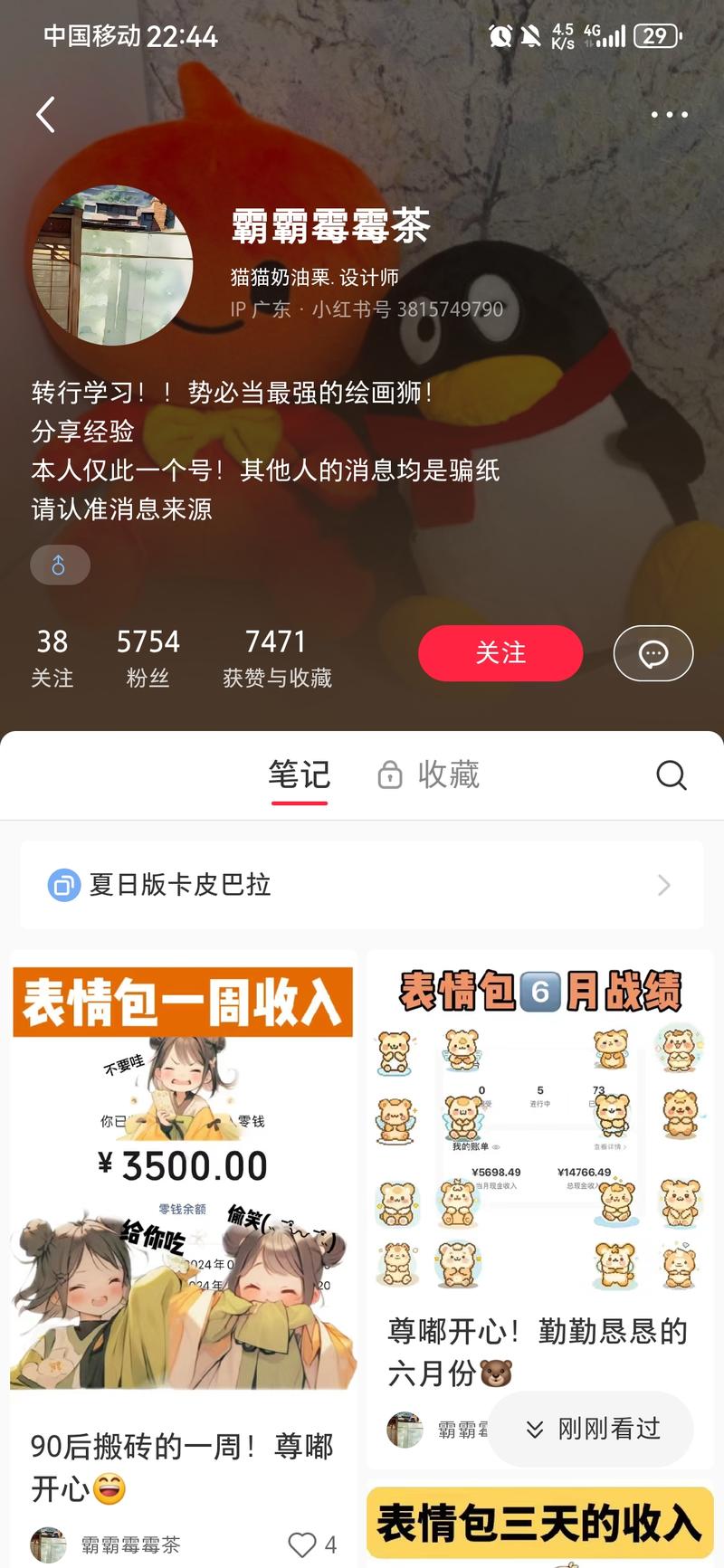Open note 表情包三天的收入
The height and width of the screenshot is (1568, 724).
click(x=539, y=1524)
